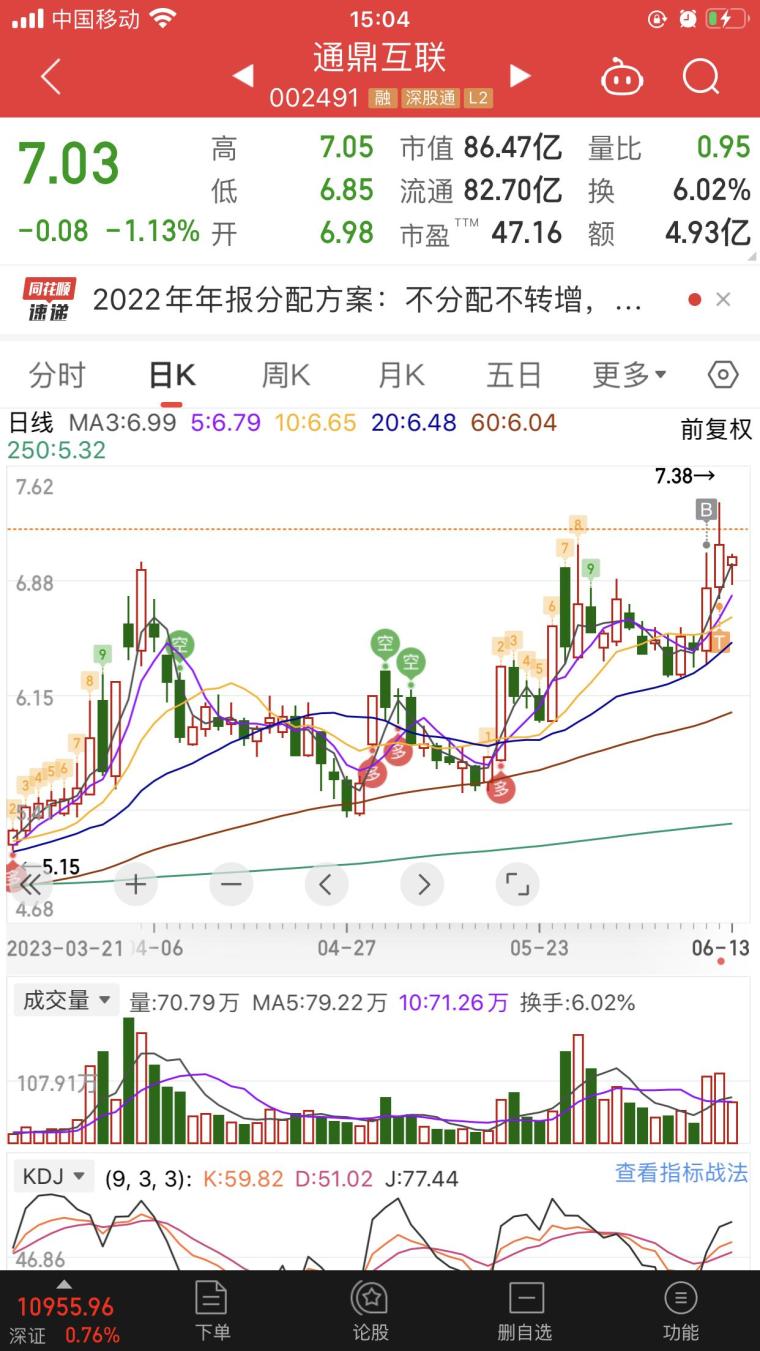Screen dimensions: 760x1351
Task: Switch to the 月K chart tab
Action: [401, 375]
